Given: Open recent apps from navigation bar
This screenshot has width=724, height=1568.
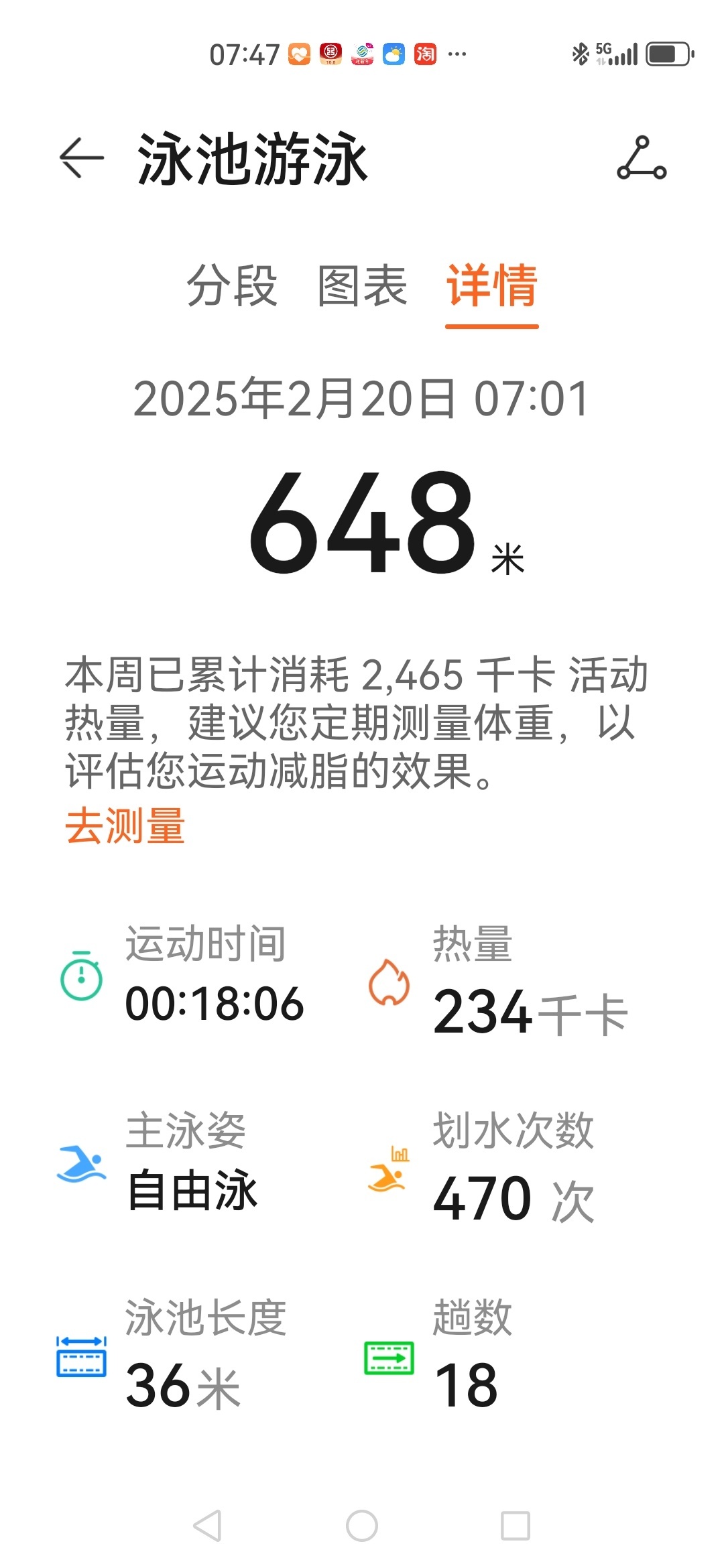Looking at the screenshot, I should click(516, 1526).
